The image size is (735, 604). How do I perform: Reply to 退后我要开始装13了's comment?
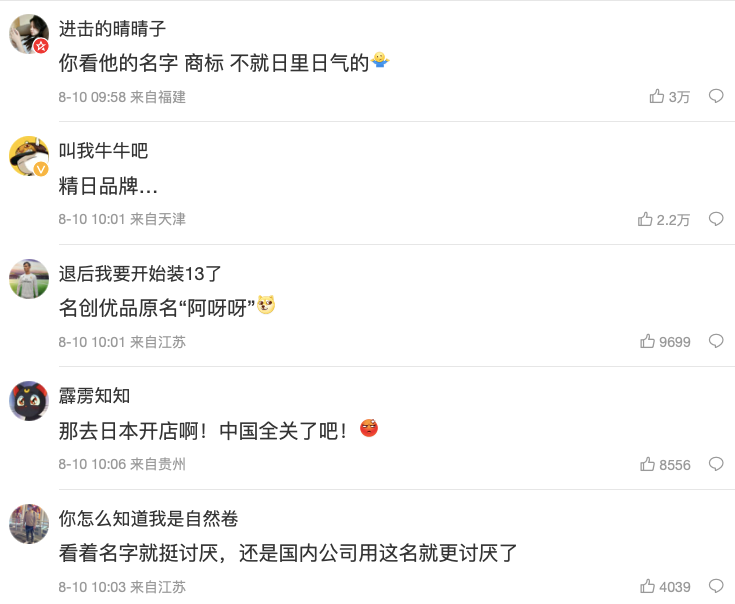(x=716, y=341)
